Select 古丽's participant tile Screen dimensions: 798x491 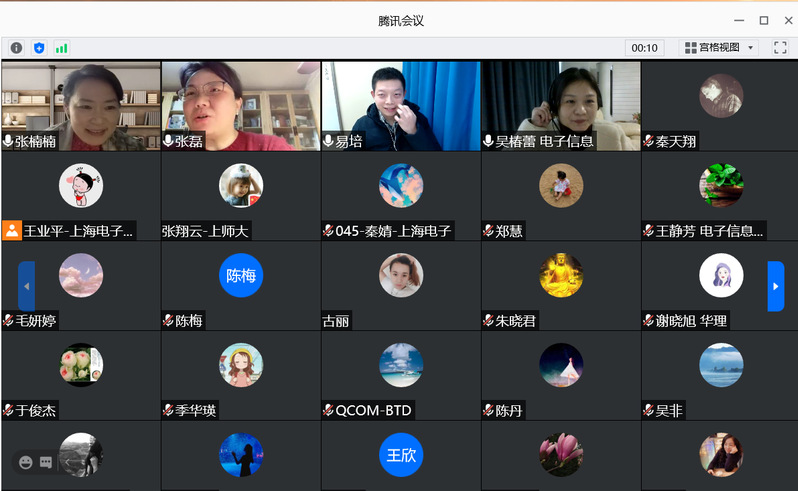coord(401,285)
